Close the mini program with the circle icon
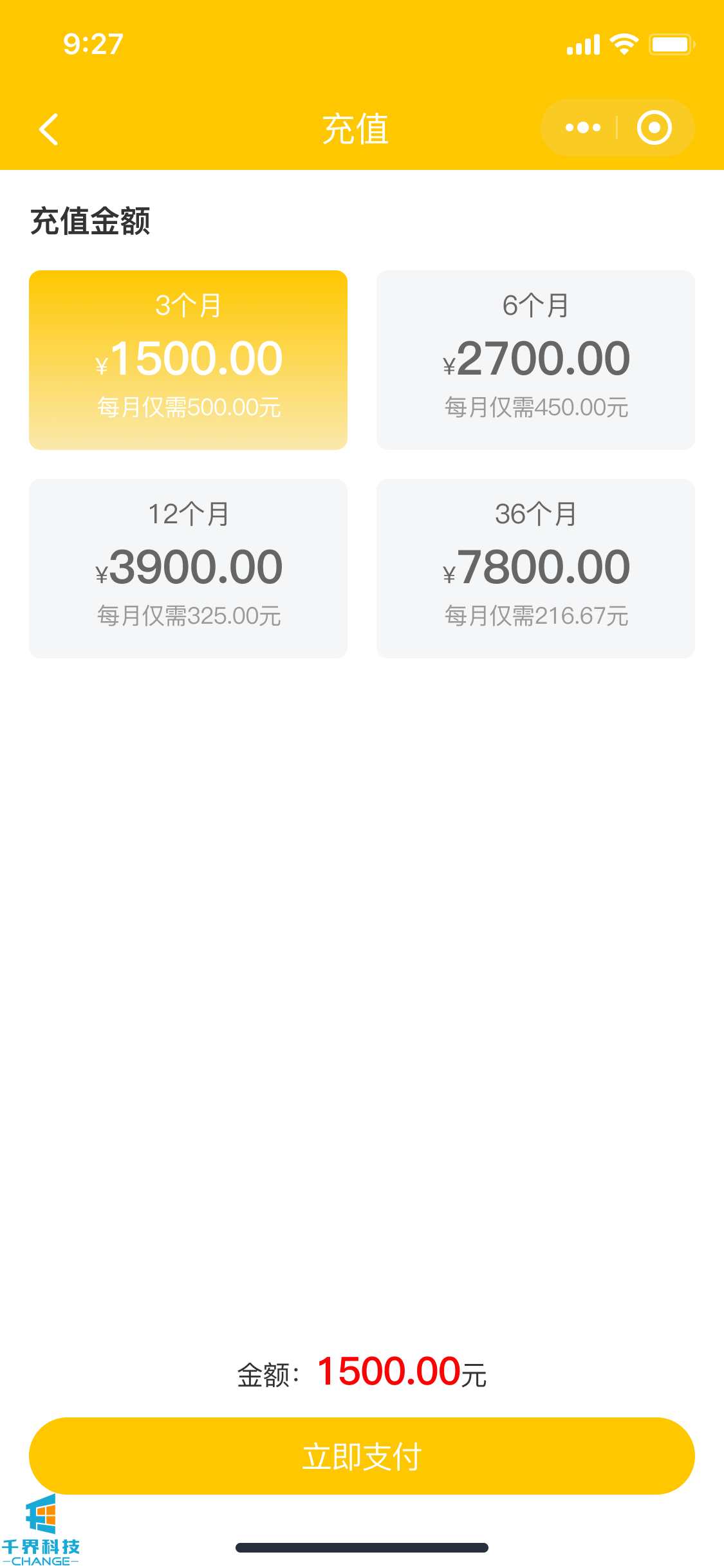The width and height of the screenshot is (724, 1568). coord(654,127)
